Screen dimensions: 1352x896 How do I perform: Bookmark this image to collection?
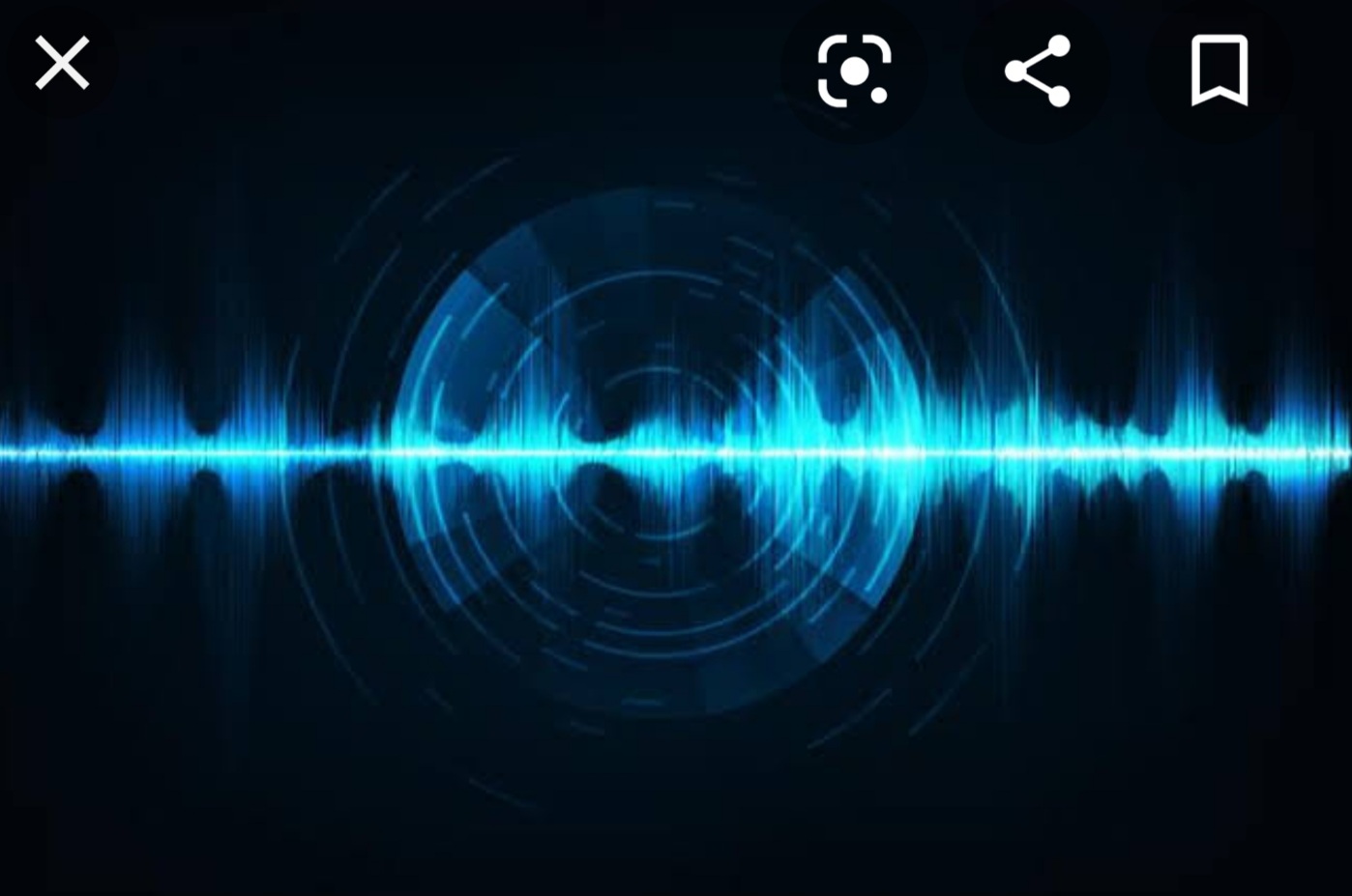[x=1219, y=71]
